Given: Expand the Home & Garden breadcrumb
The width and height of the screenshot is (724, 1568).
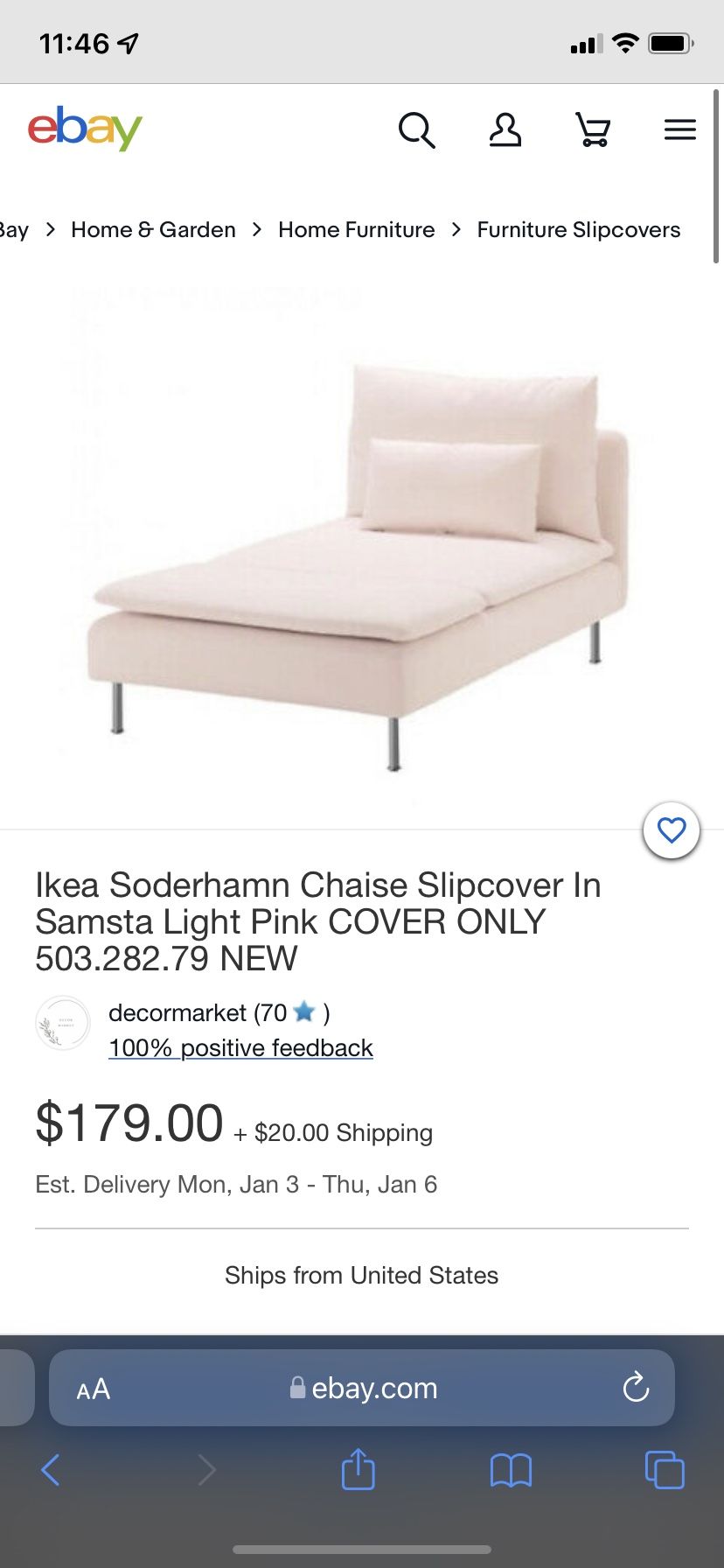Looking at the screenshot, I should 153,229.
